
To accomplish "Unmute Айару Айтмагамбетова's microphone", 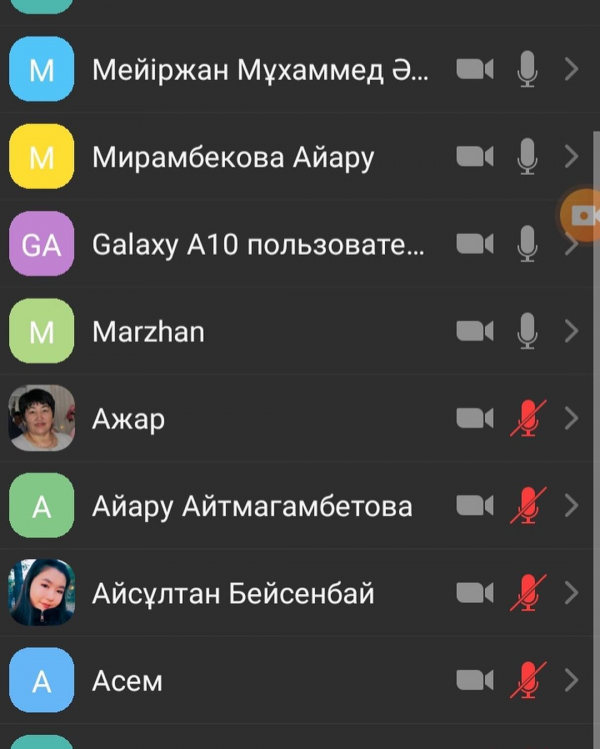I will tap(527, 506).
